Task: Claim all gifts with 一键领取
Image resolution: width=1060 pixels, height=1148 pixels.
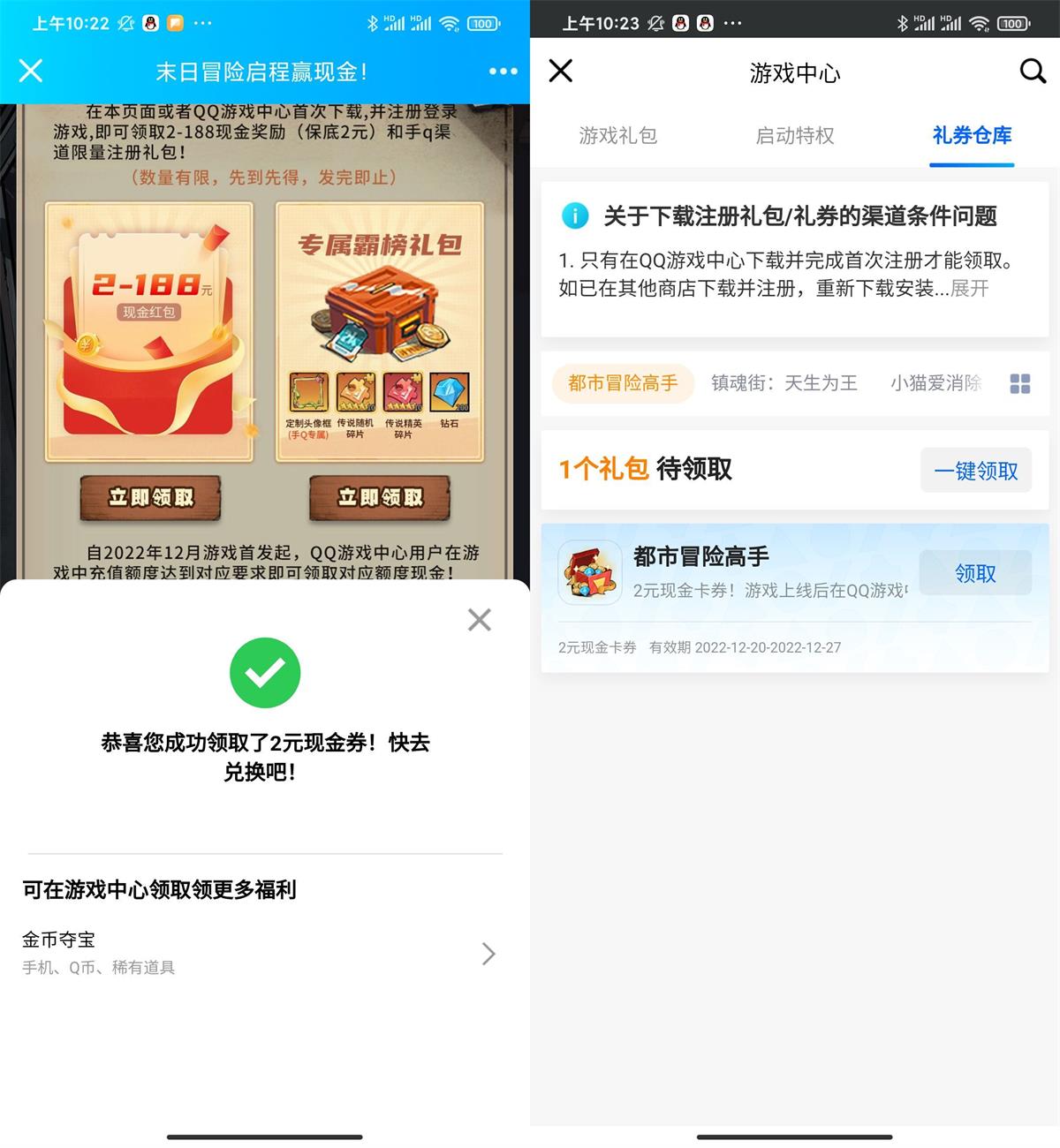Action: click(975, 471)
